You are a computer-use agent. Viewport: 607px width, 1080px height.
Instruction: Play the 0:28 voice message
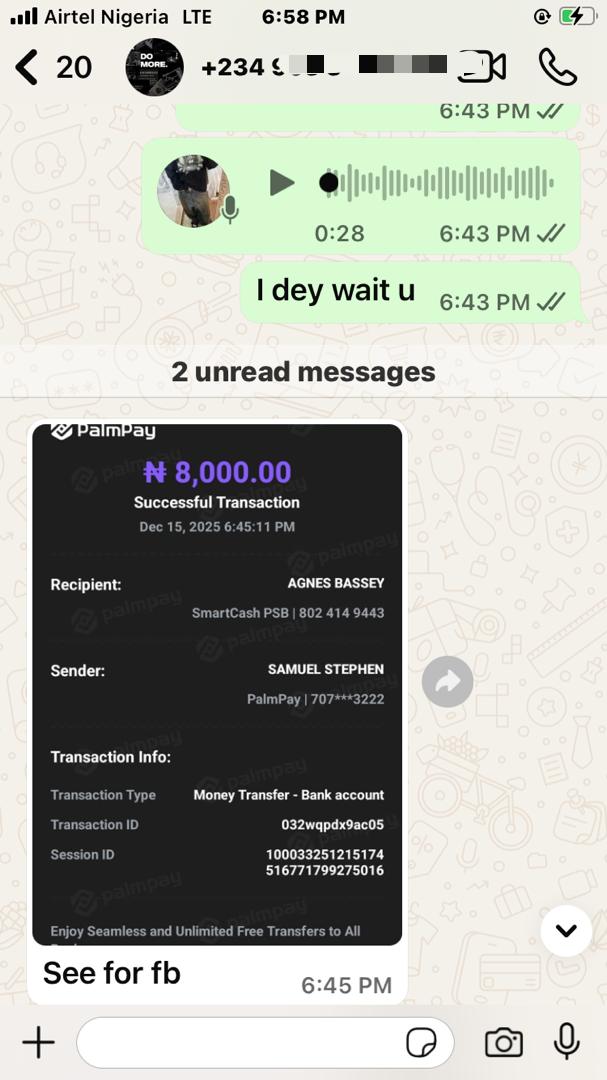[282, 183]
